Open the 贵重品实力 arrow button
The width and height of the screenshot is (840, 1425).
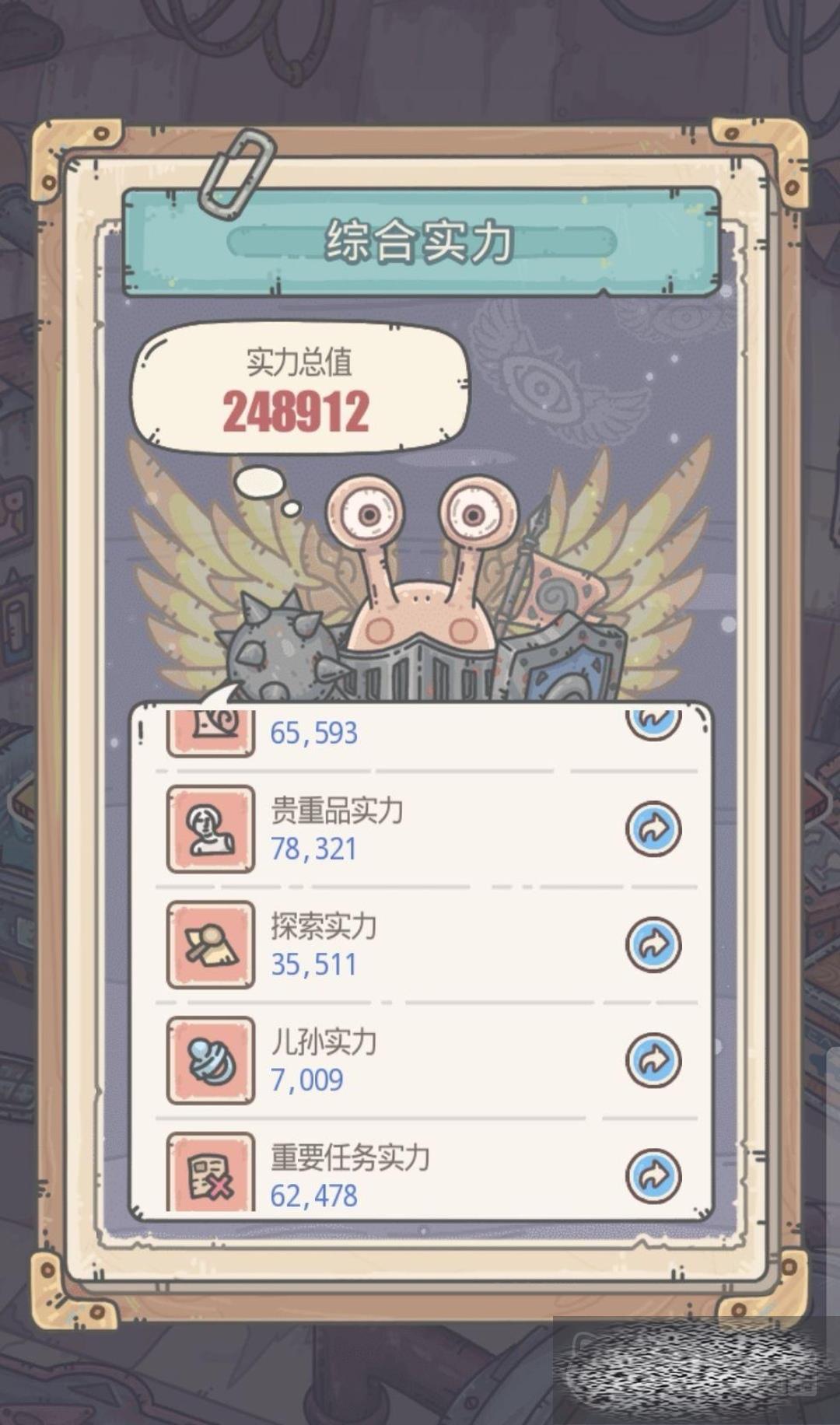[x=653, y=828]
